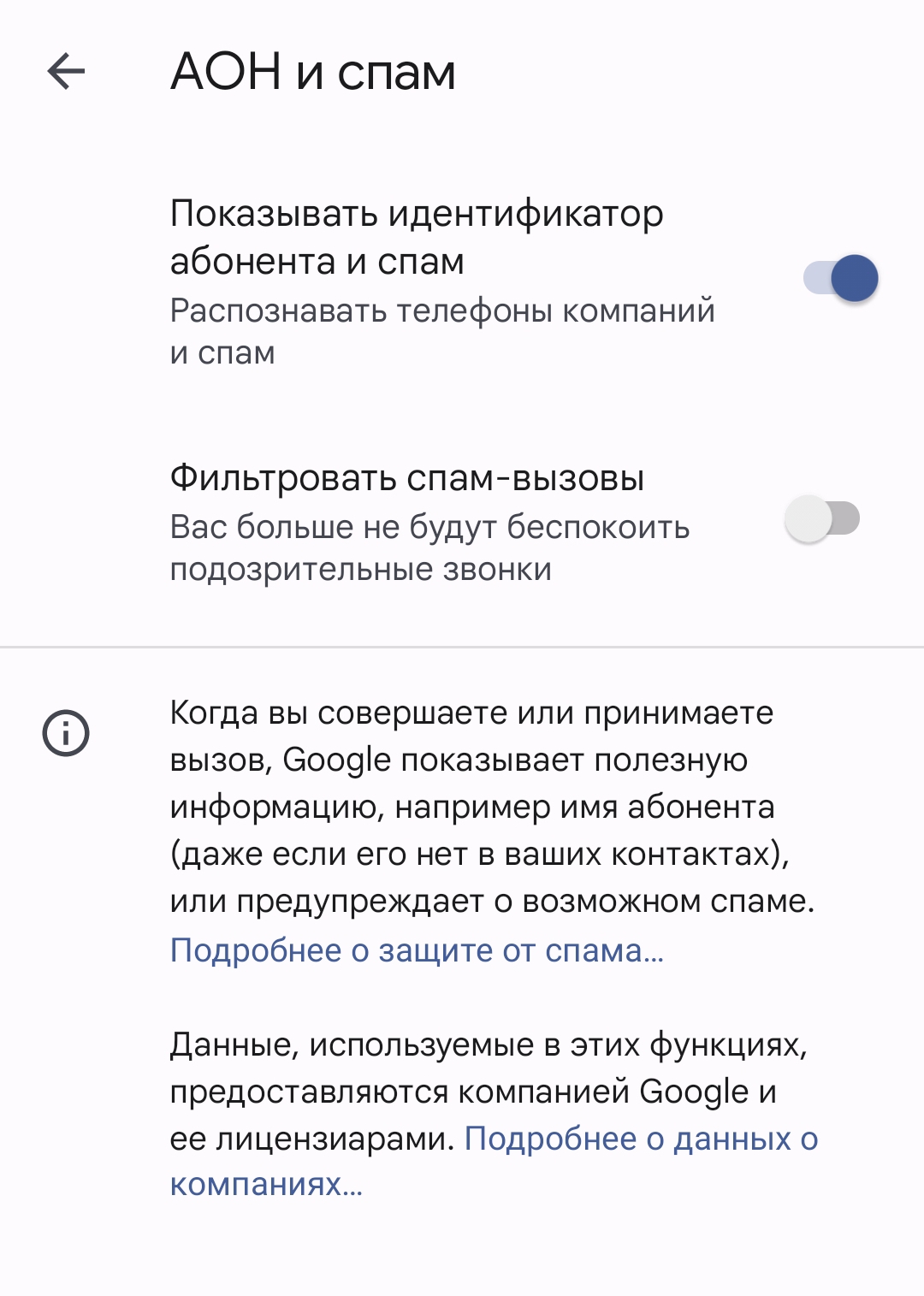Image resolution: width=924 pixels, height=1296 pixels.
Task: Disable the caller ID and spam switch
Action: [840, 278]
